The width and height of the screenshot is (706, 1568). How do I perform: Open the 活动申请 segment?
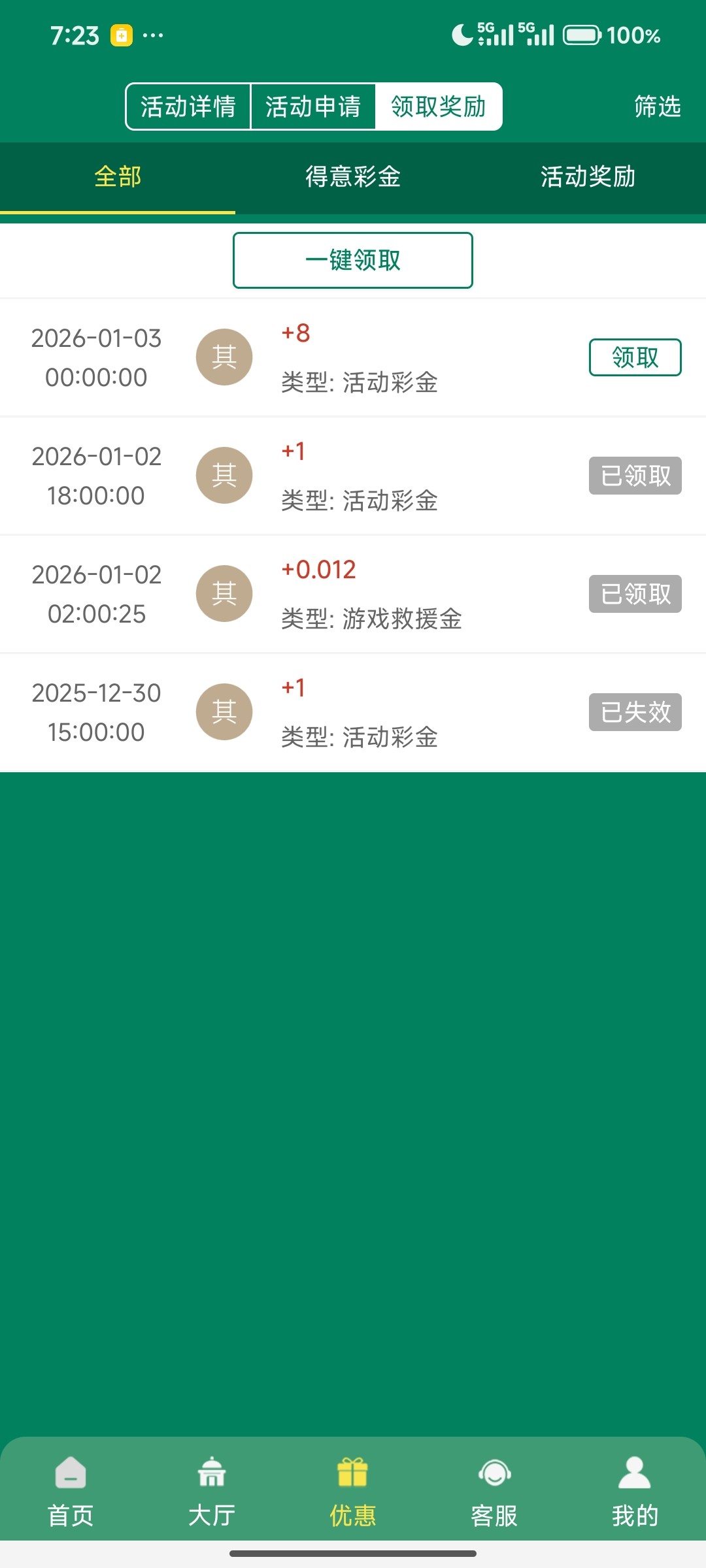tap(313, 106)
